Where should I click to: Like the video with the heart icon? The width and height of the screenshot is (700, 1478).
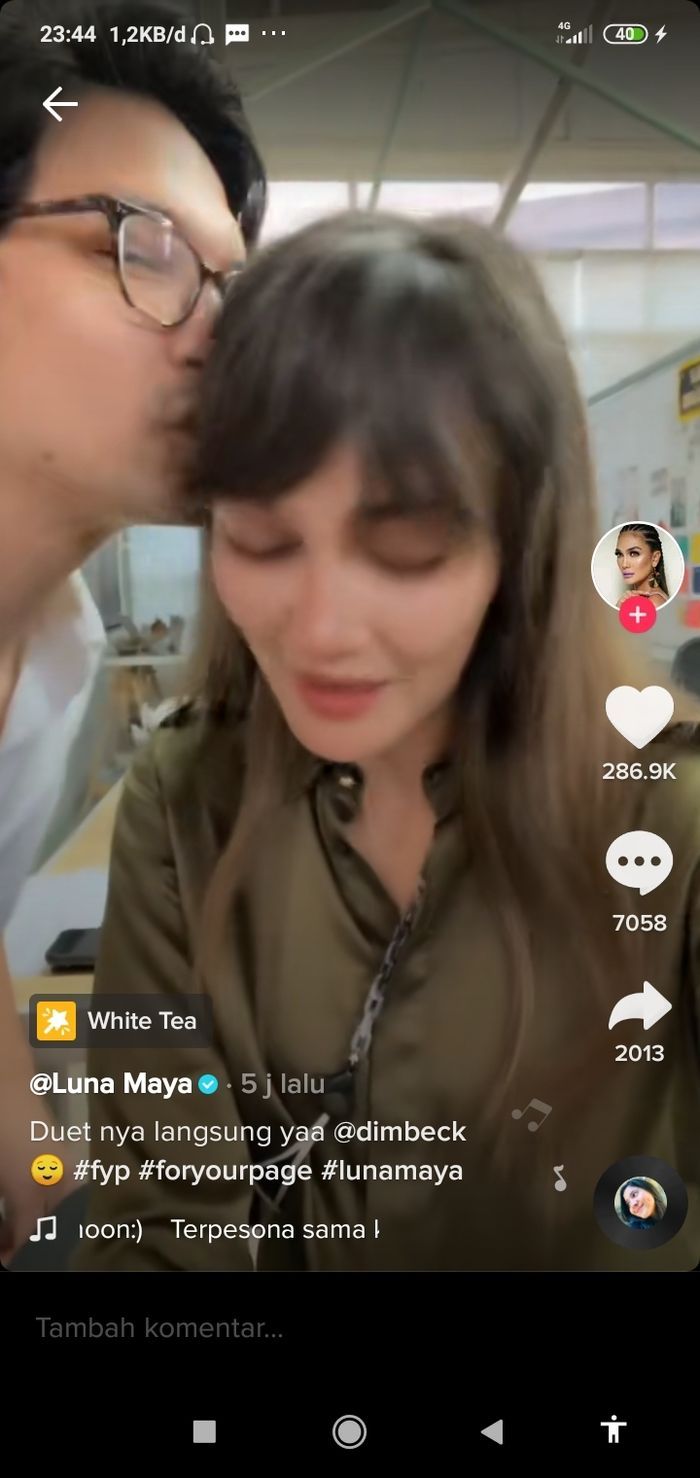click(640, 716)
